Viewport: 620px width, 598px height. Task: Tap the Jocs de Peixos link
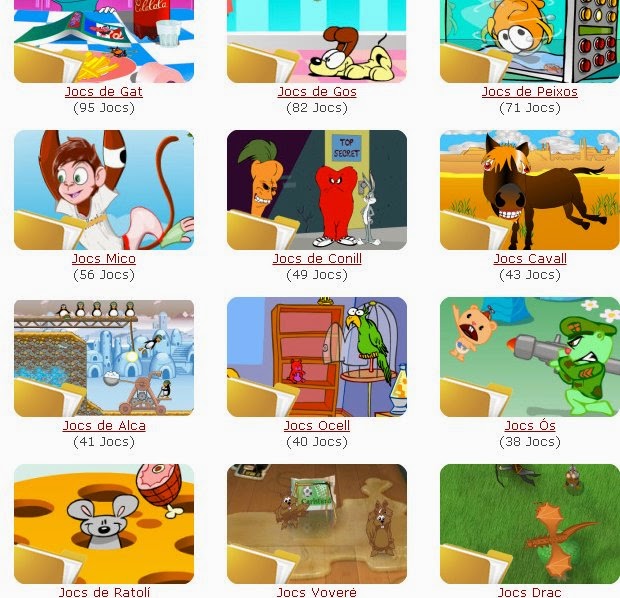coord(529,92)
